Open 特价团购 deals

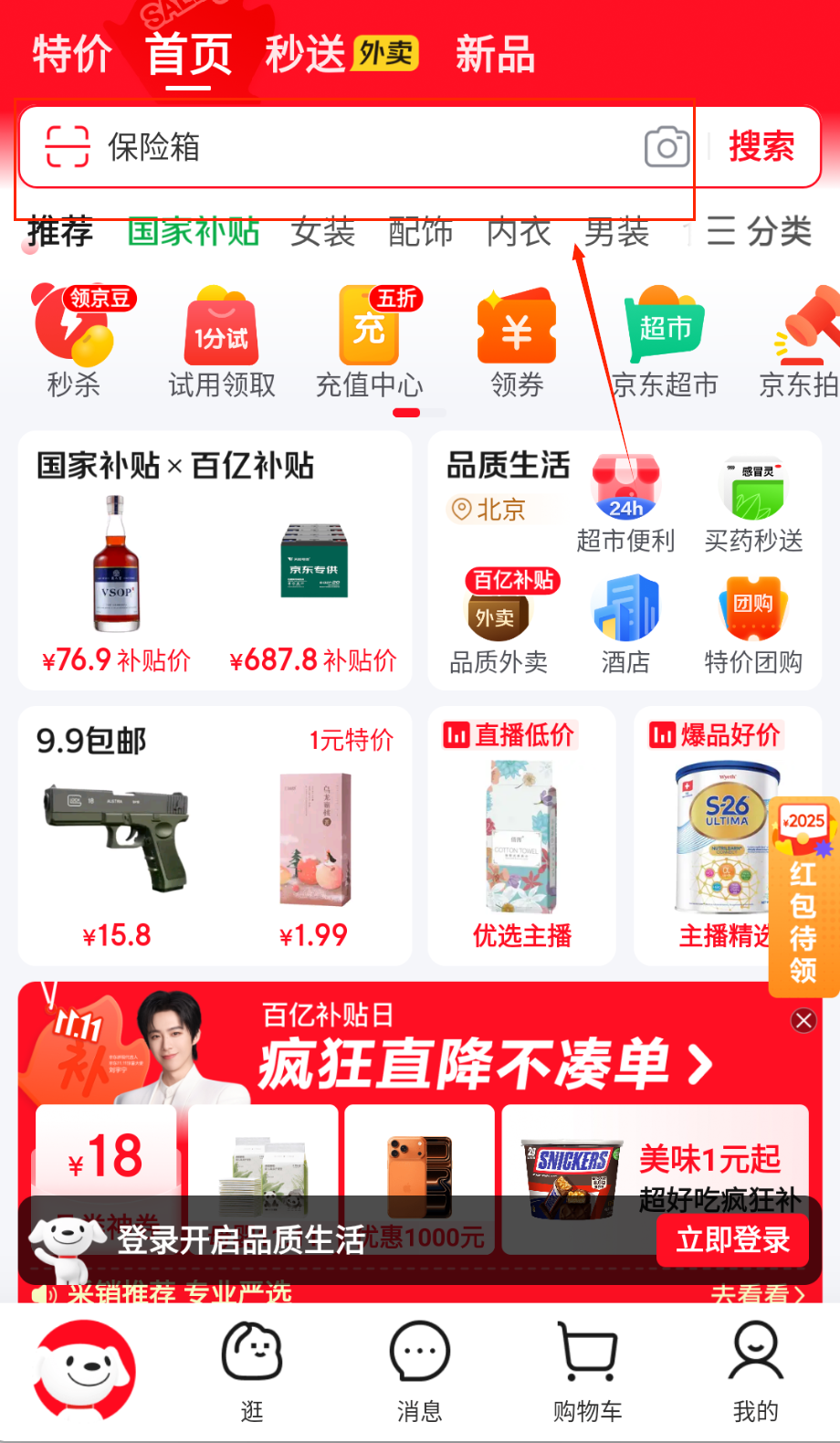[x=753, y=626]
